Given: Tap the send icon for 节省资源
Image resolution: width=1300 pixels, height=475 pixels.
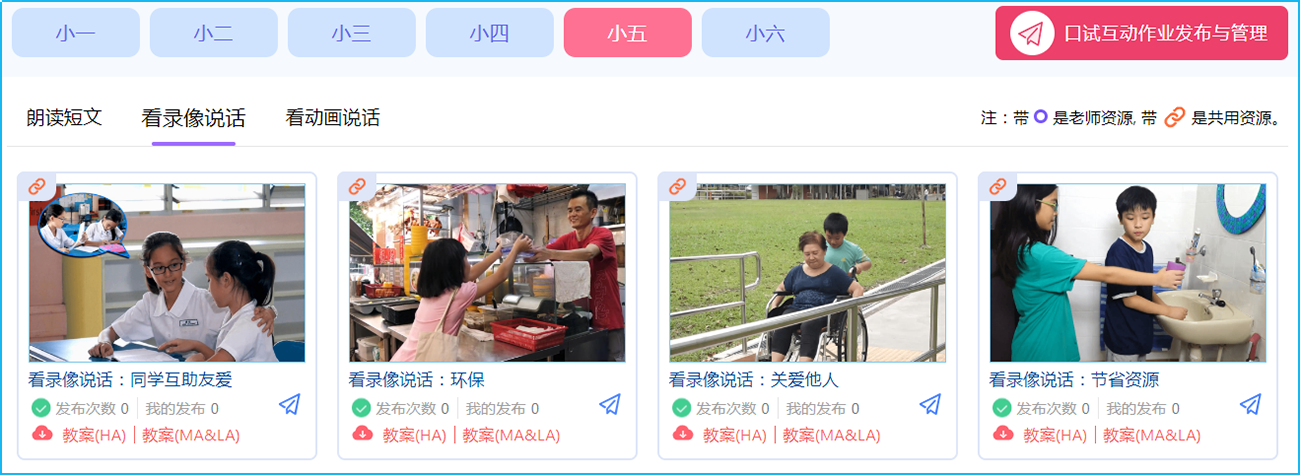Looking at the screenshot, I should point(1250,404).
